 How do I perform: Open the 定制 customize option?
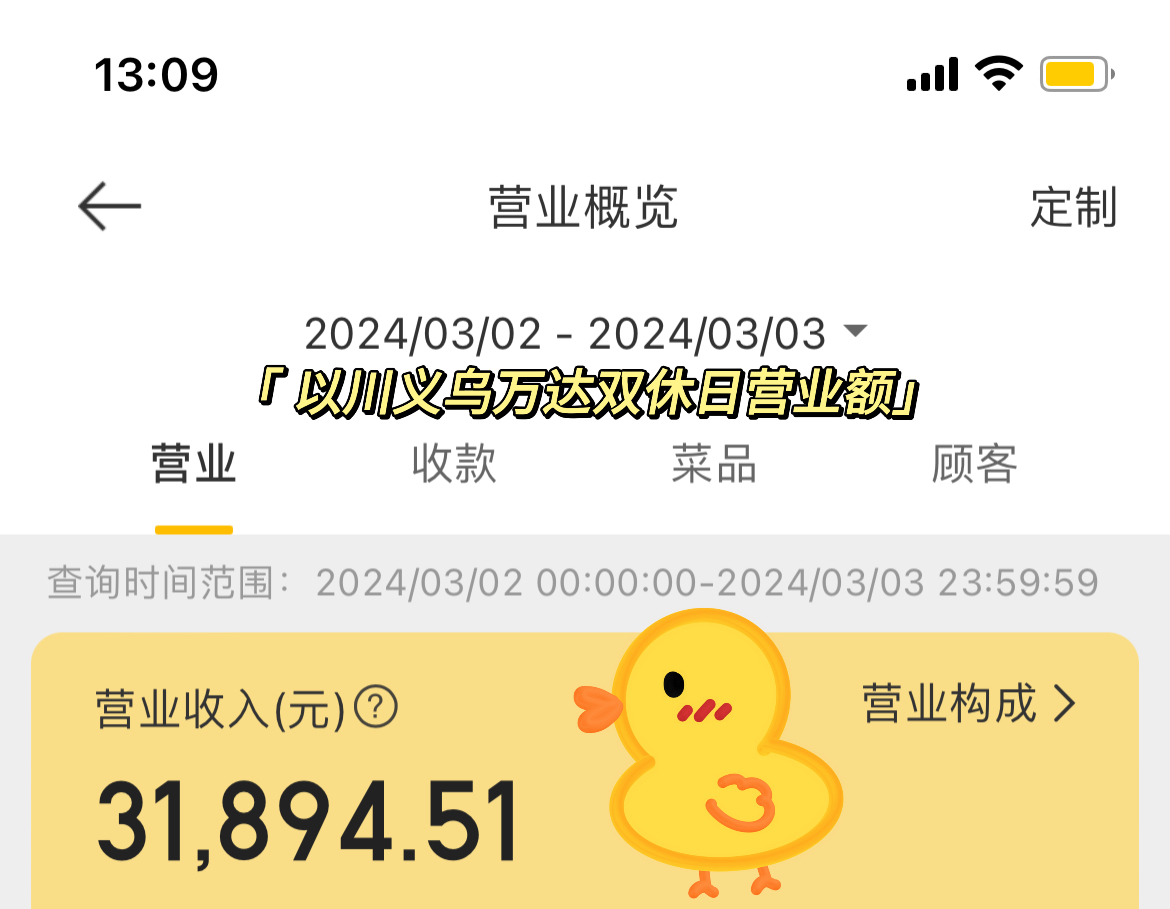pyautogui.click(x=1073, y=207)
